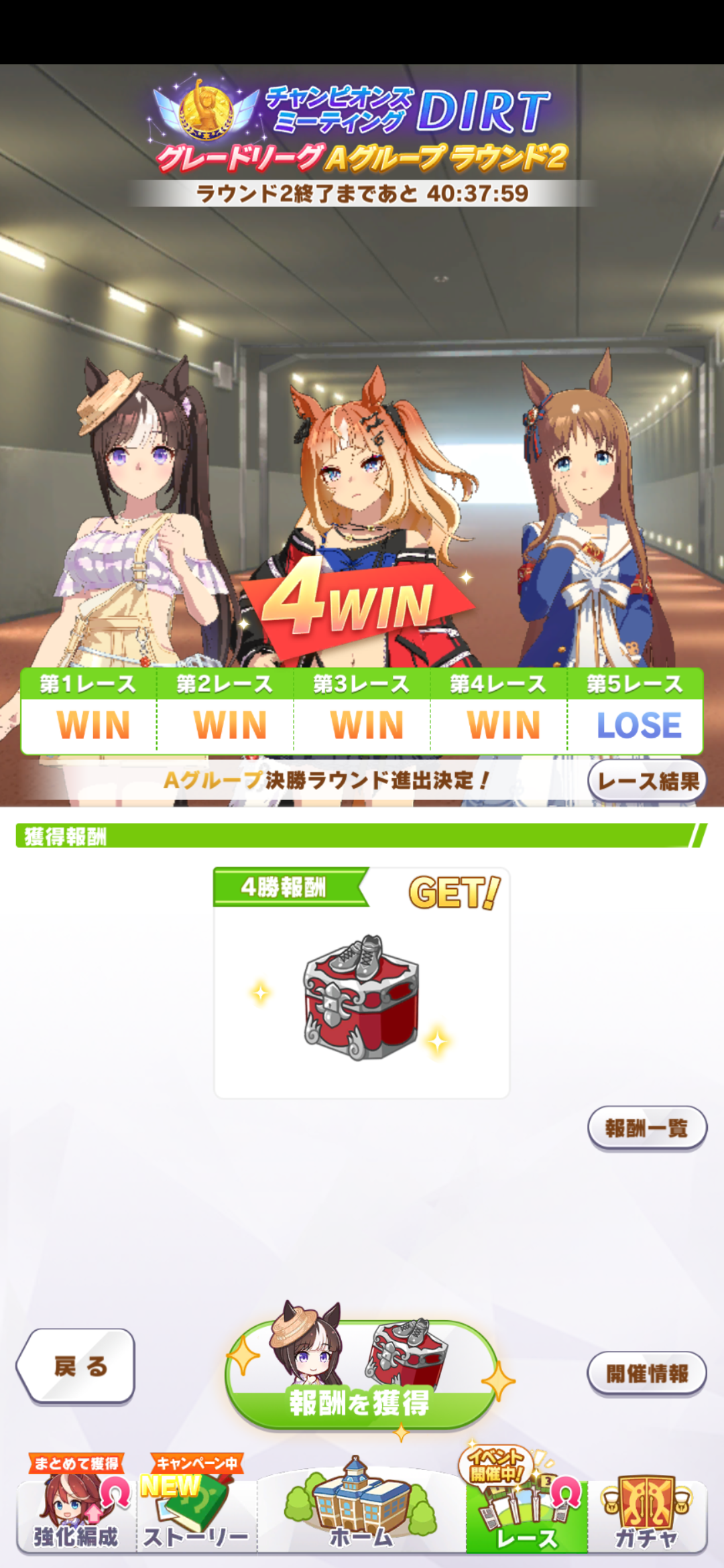
Task: Open the ストーリー tab
Action: pyautogui.click(x=196, y=1514)
